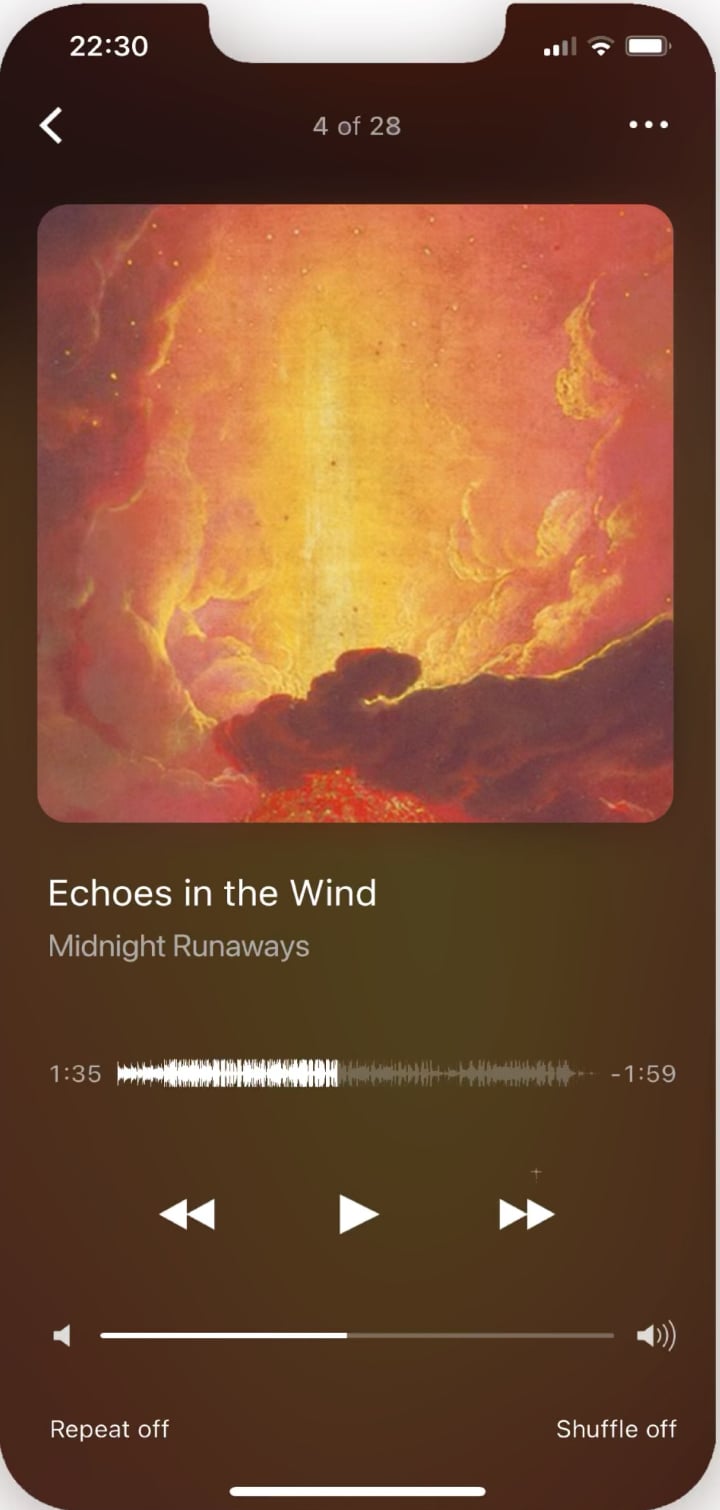Toggle the Shuffle off setting
This screenshot has height=1510, width=720.
[616, 1429]
